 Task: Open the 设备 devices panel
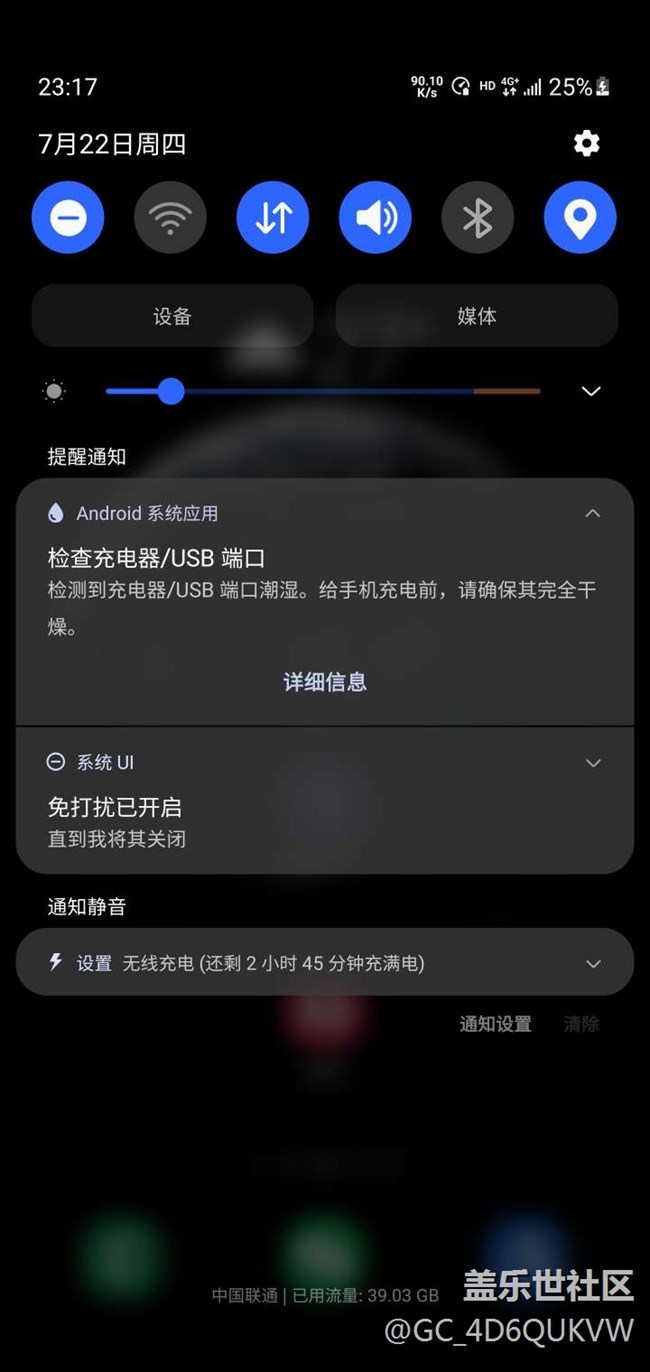coord(172,316)
